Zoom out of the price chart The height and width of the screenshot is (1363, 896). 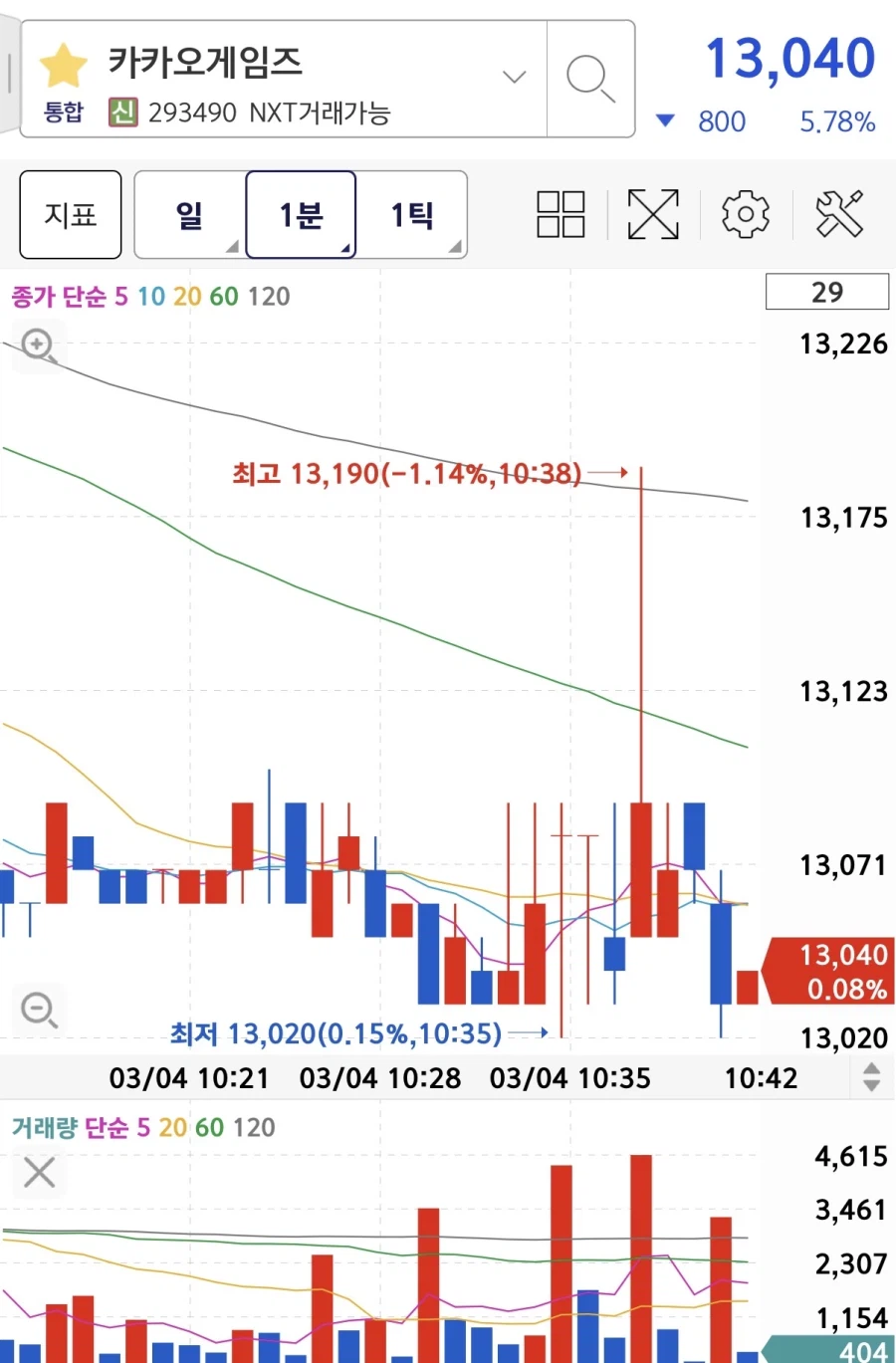pyautogui.click(x=38, y=1010)
